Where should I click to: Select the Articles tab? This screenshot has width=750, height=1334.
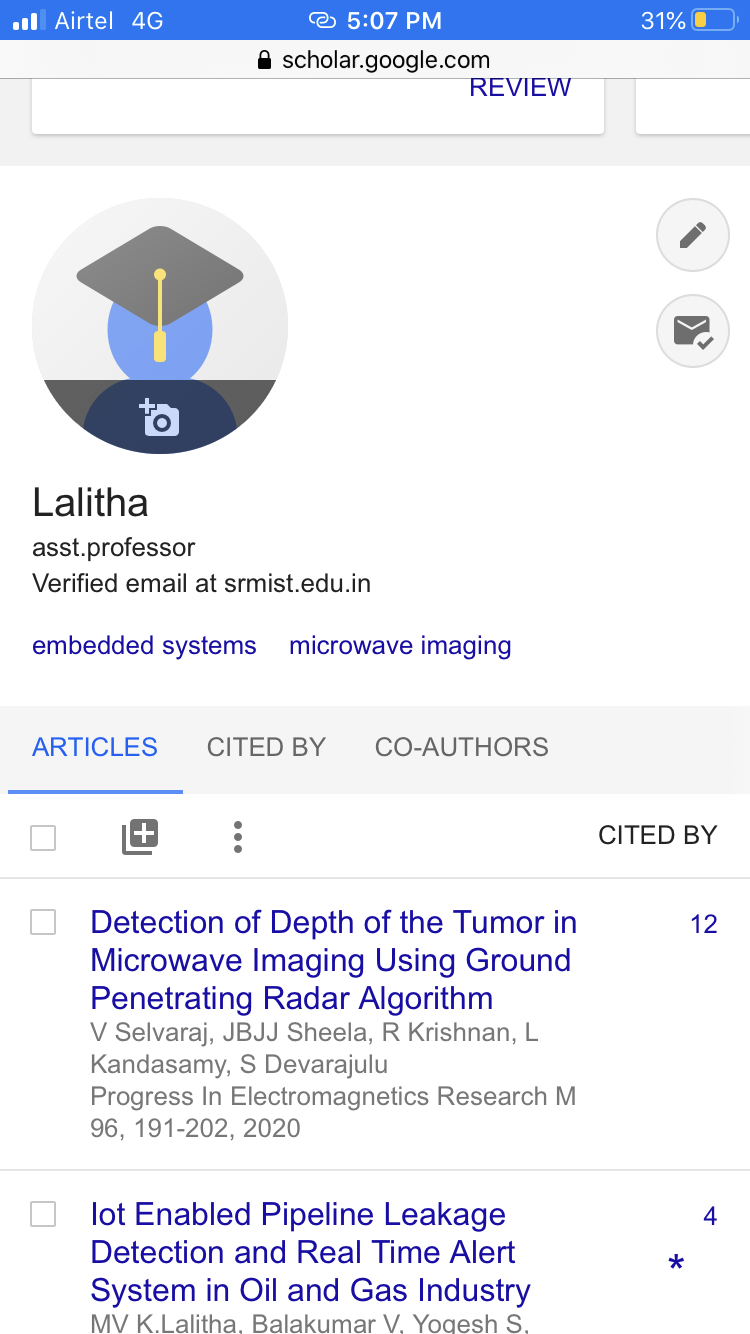click(95, 747)
